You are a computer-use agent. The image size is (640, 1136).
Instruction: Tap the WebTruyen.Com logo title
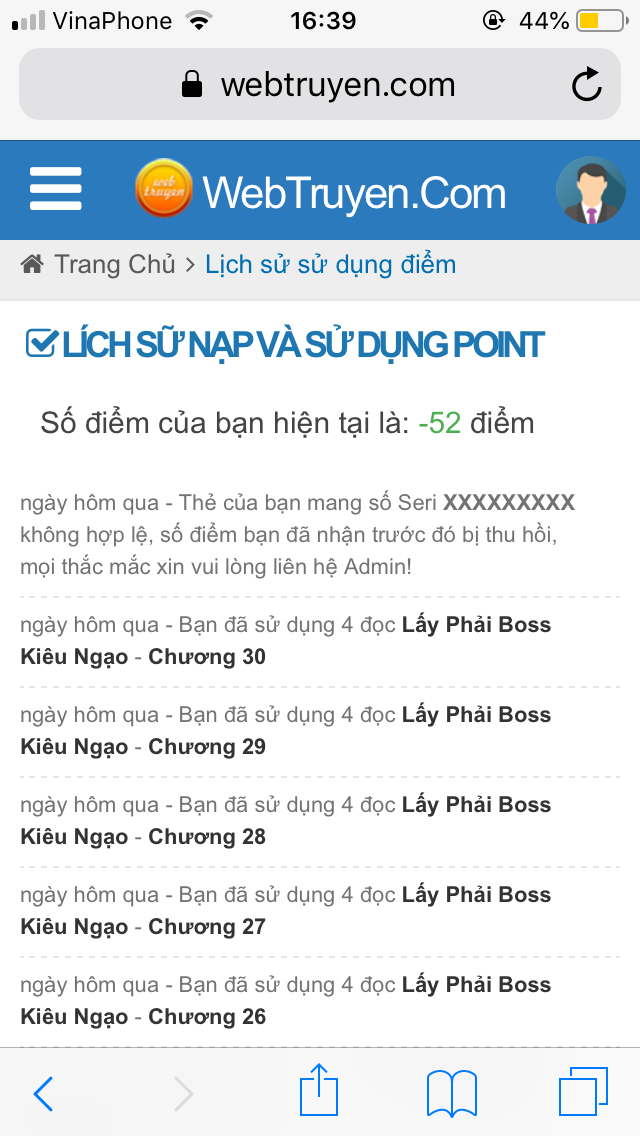pos(320,190)
